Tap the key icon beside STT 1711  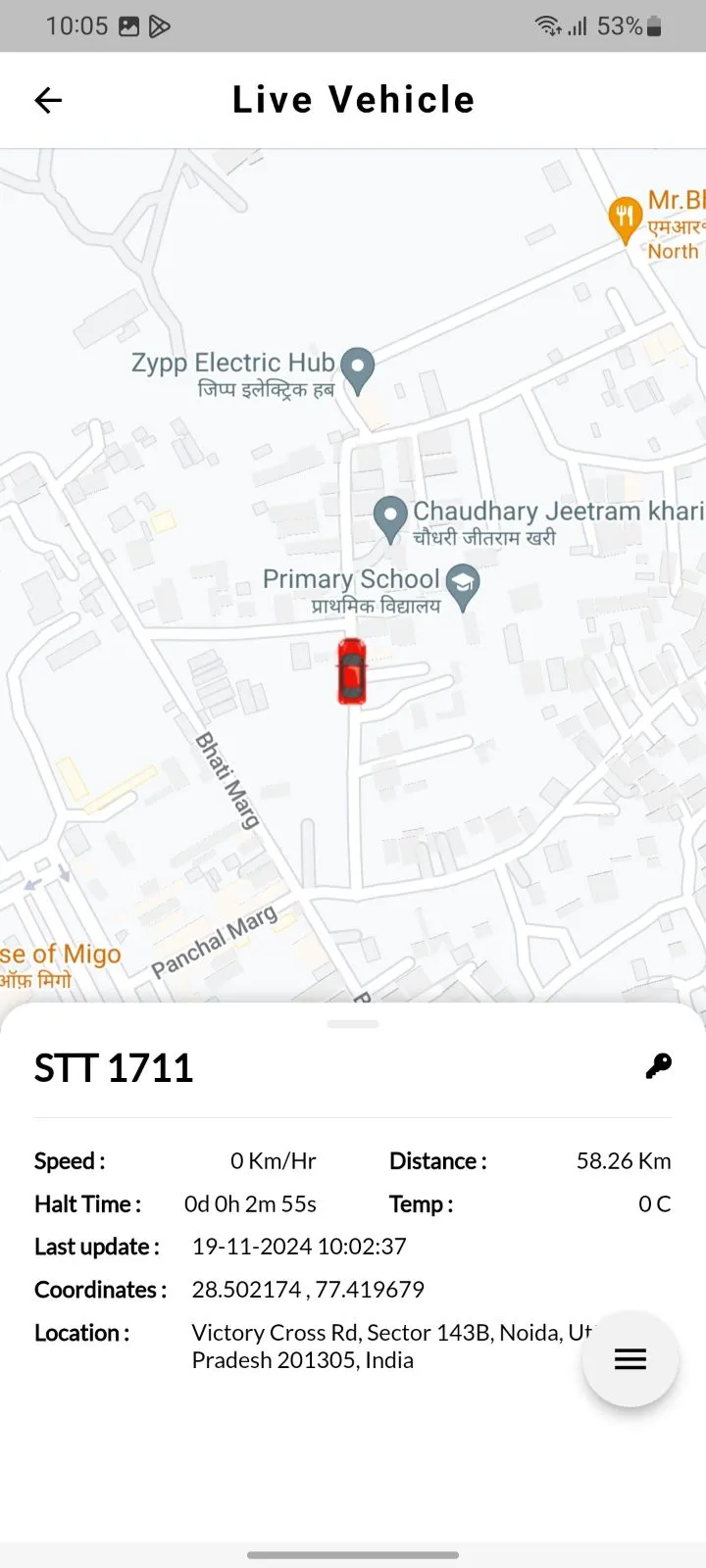(658, 1066)
